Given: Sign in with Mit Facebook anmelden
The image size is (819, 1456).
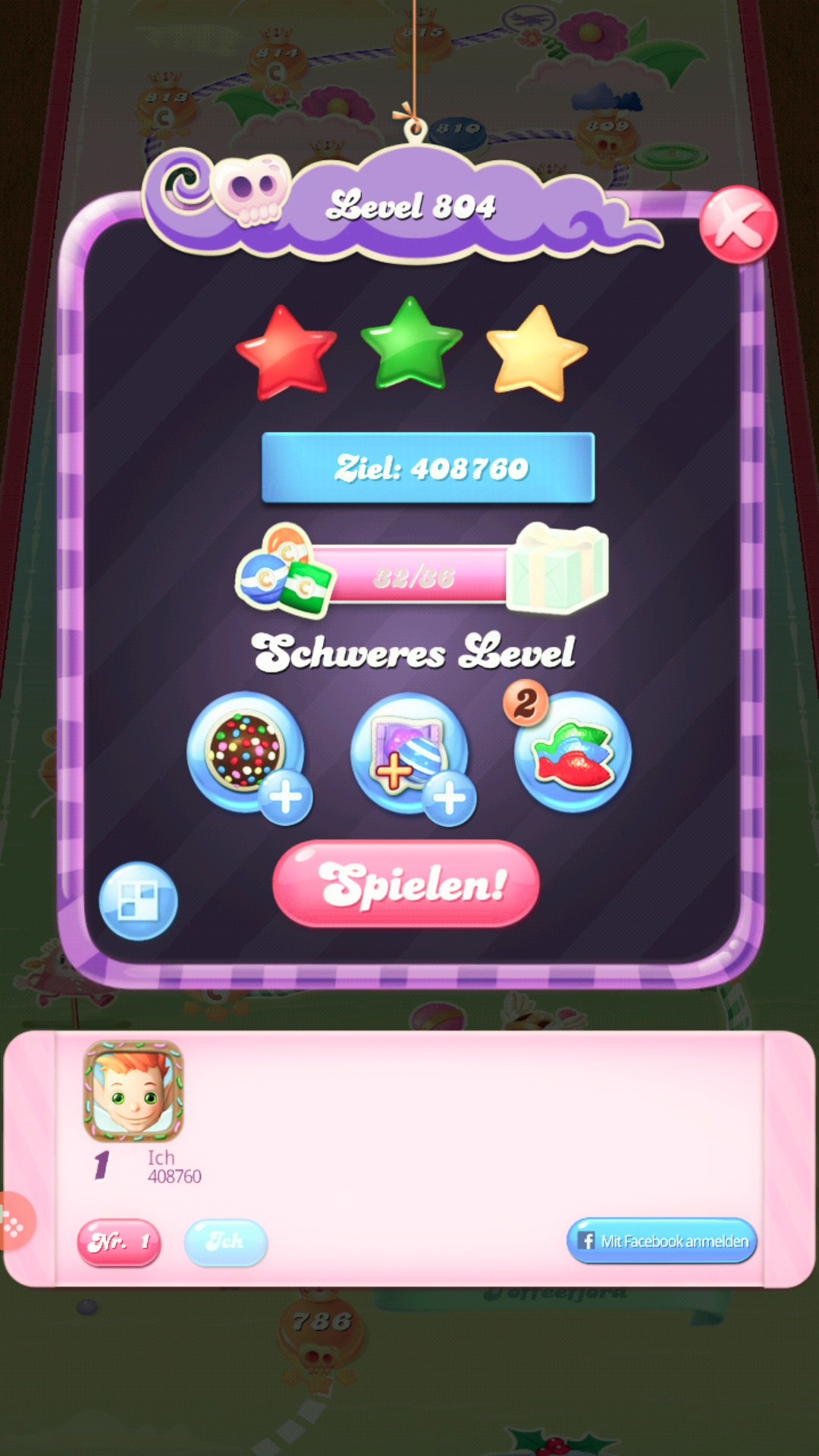Looking at the screenshot, I should [x=661, y=1241].
